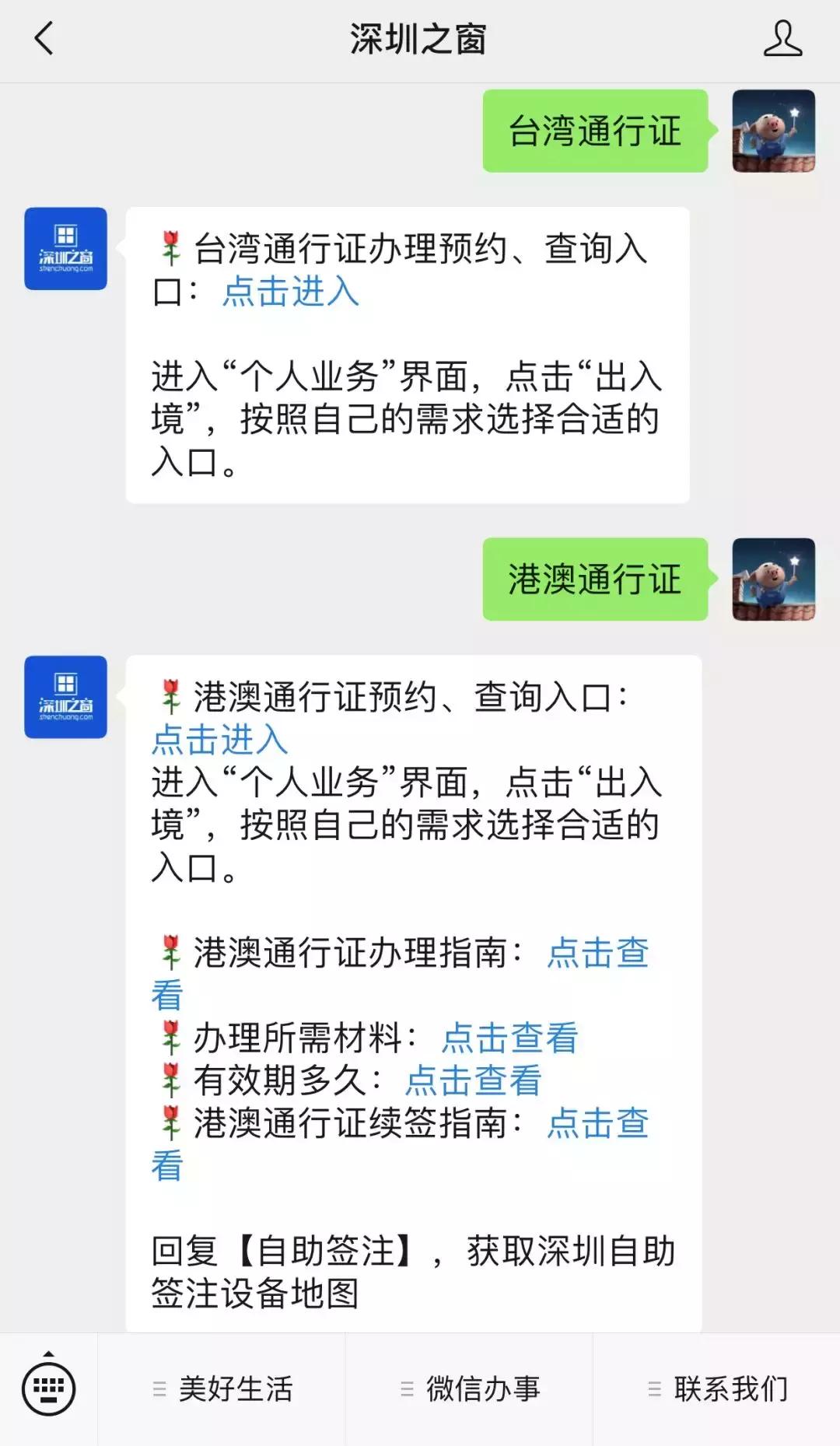Tap the 深圳之窗 blue avatar on first reply

point(66,250)
